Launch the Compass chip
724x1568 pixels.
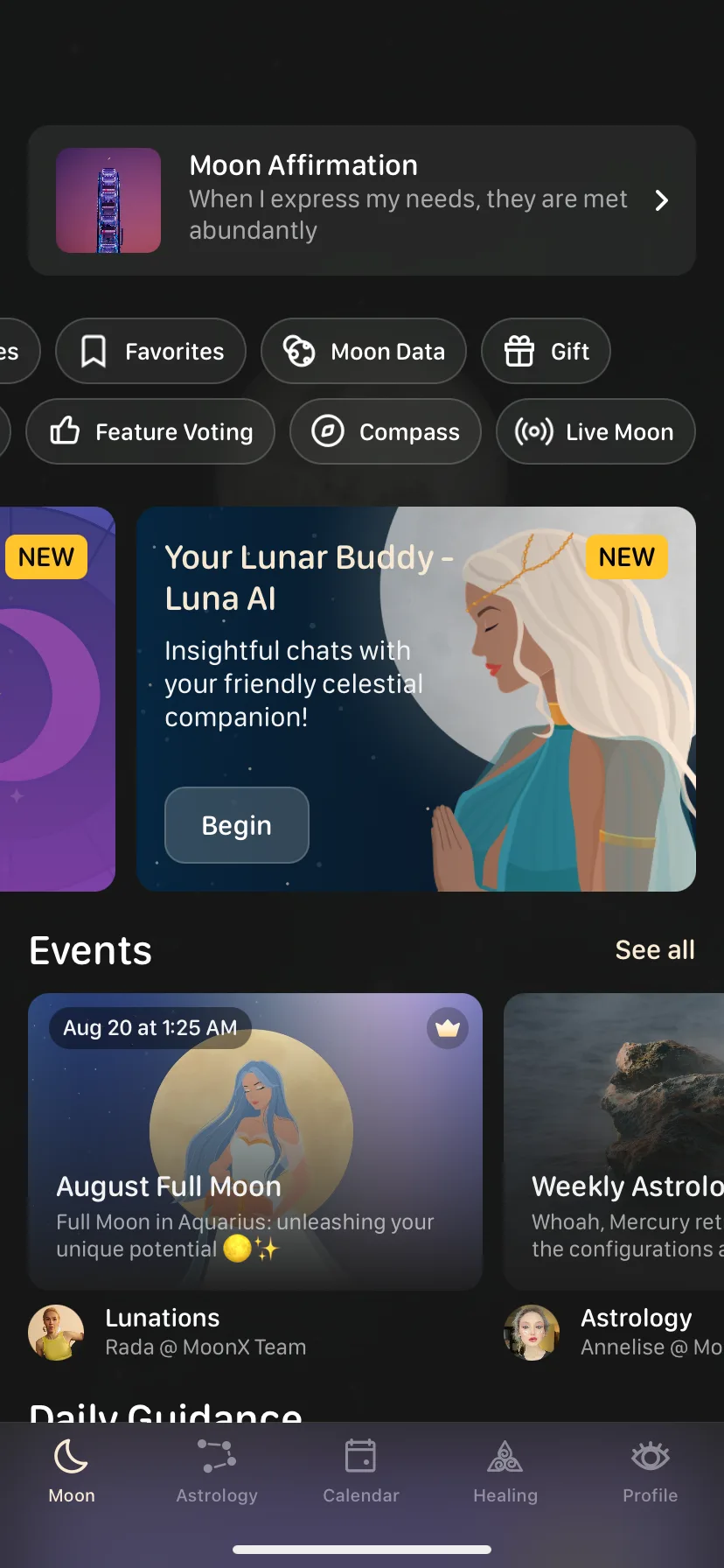click(386, 431)
